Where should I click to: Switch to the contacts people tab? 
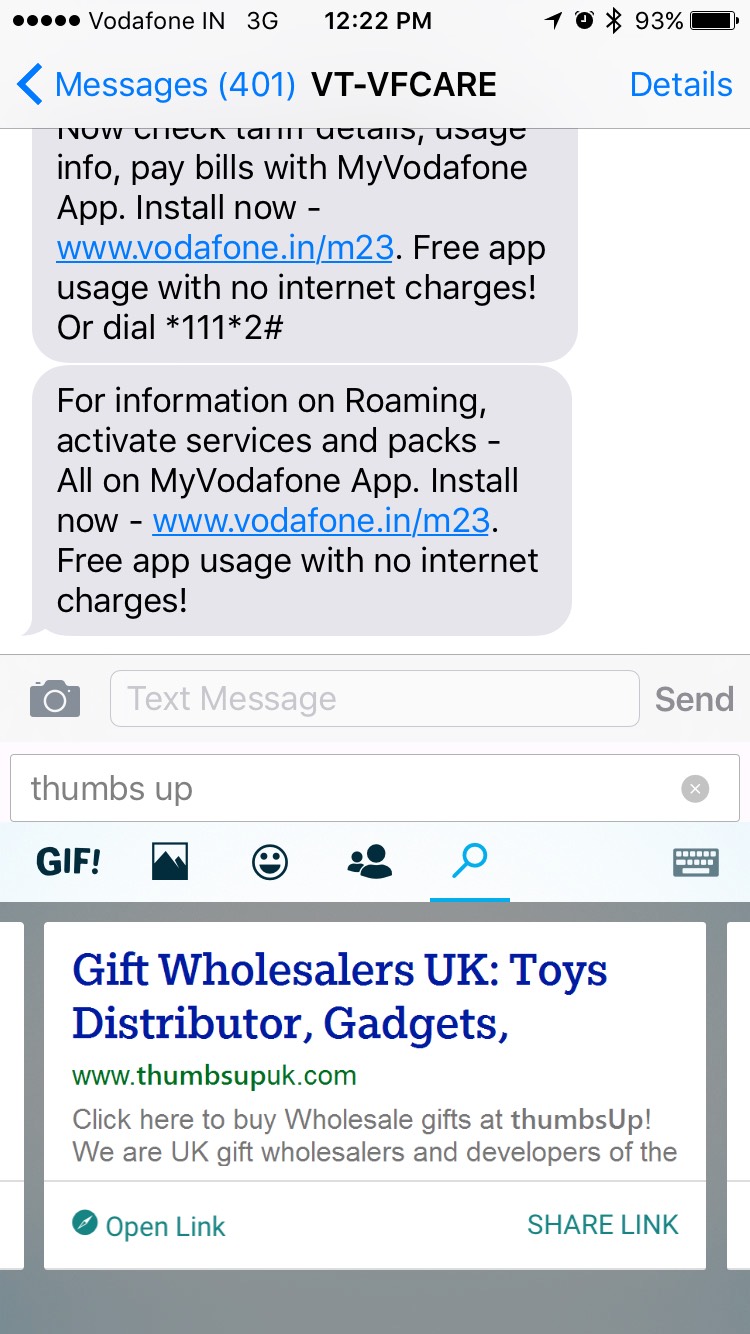click(370, 861)
